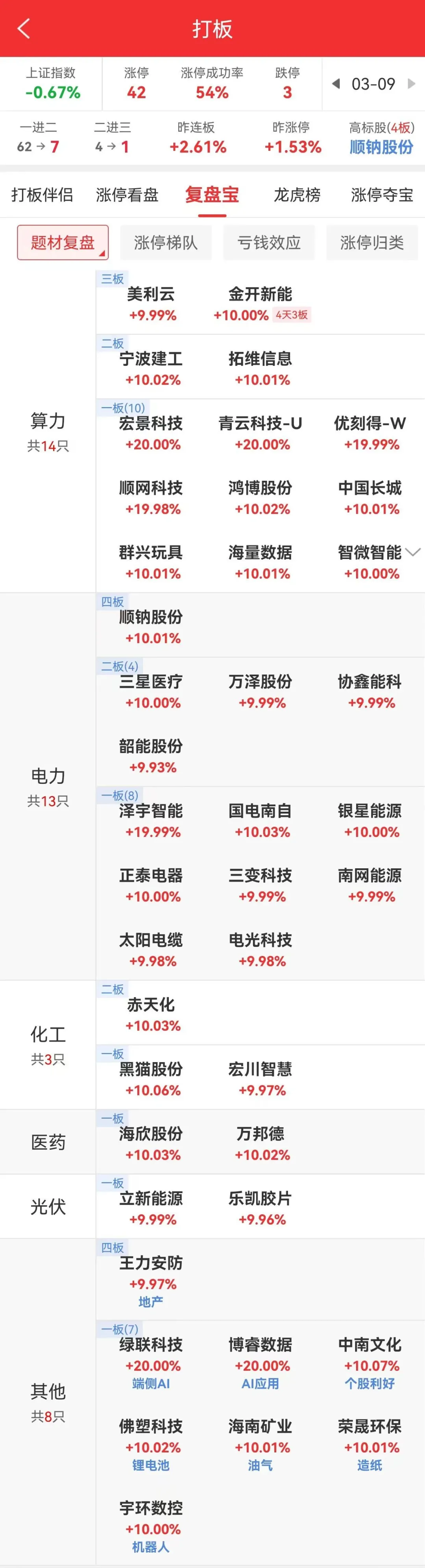Open the stock 赤天化

pos(151,1013)
